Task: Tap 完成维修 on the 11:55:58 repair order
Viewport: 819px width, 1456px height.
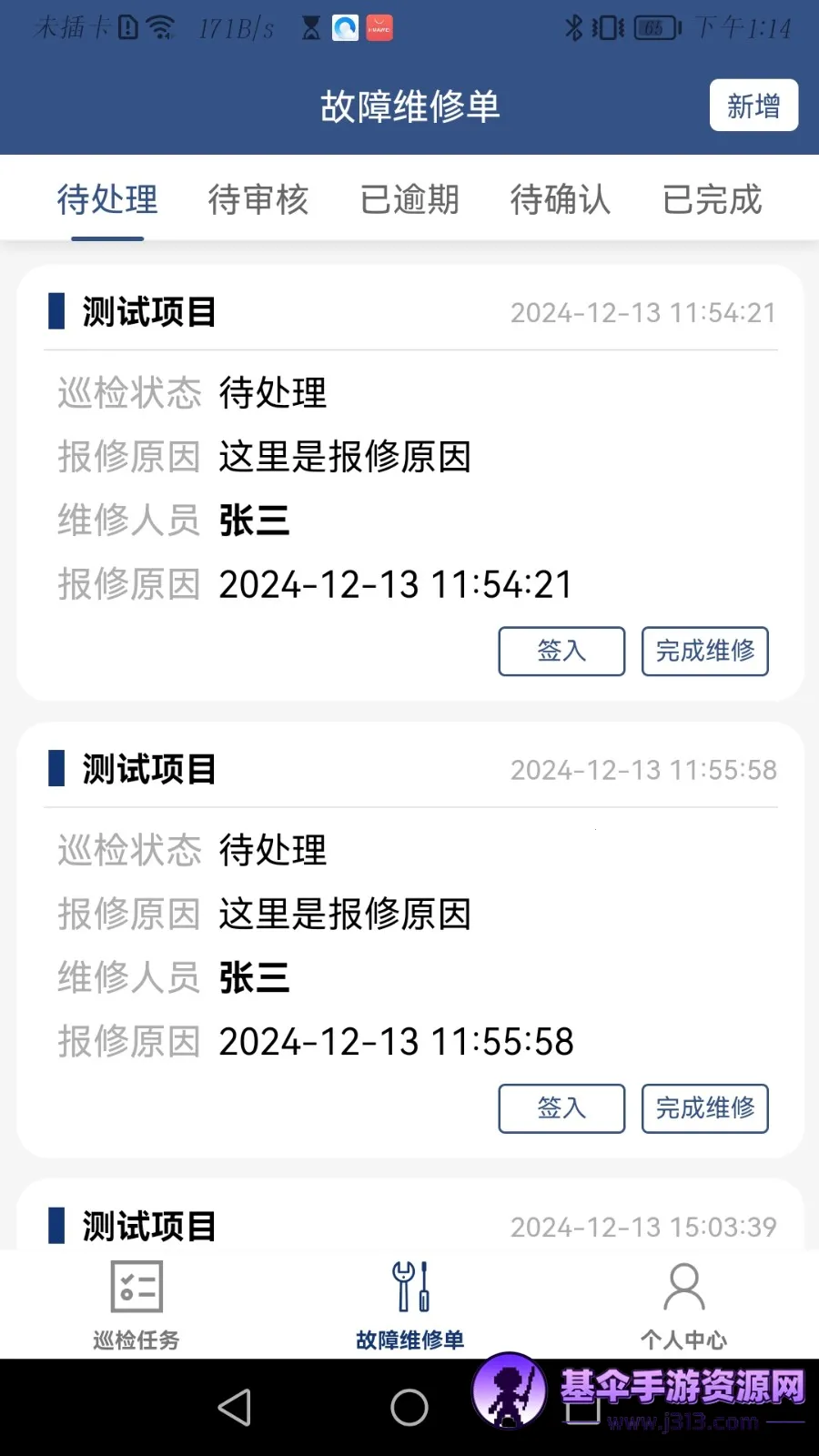Action: point(705,1108)
